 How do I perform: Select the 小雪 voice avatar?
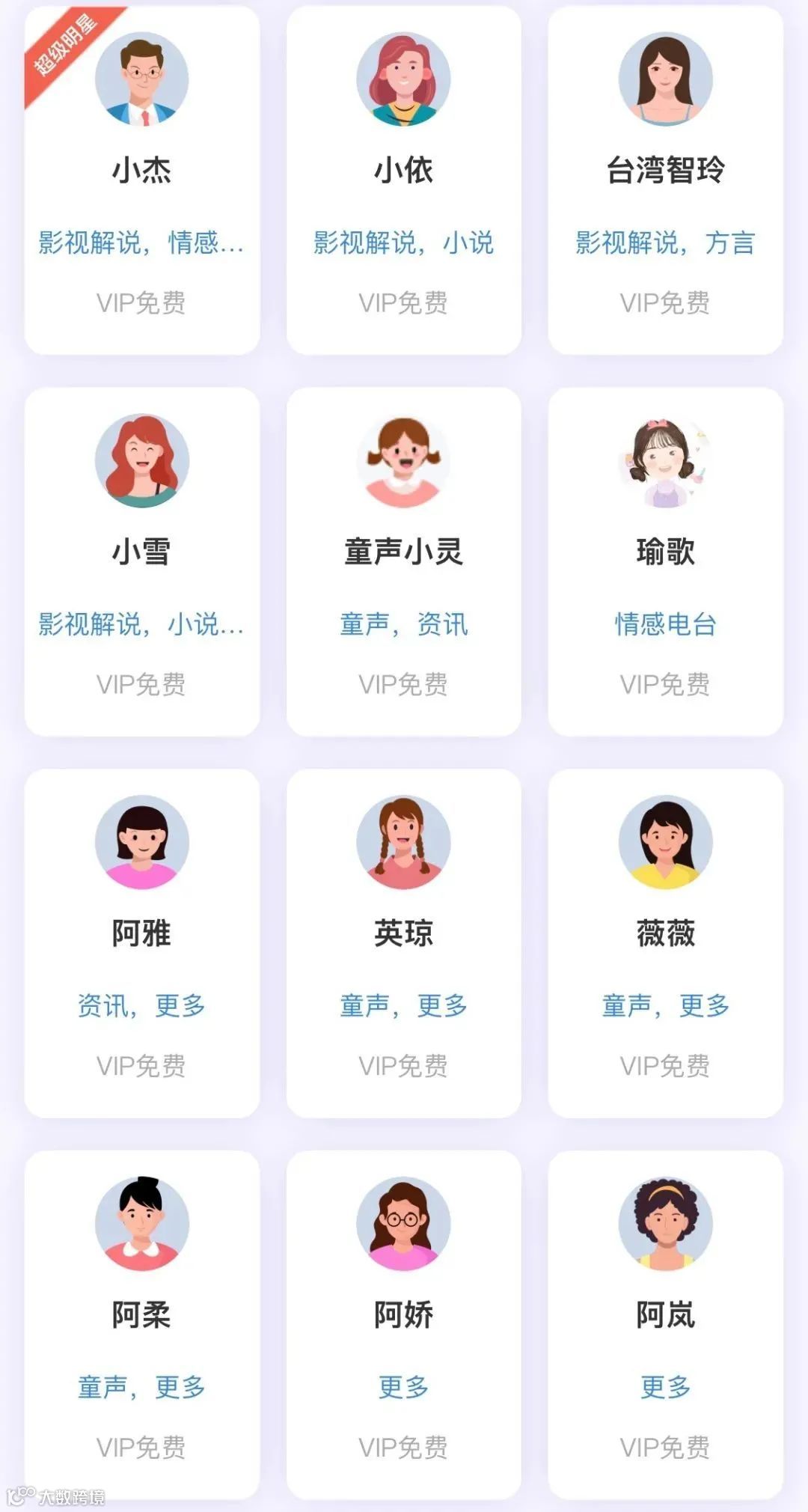point(142,463)
